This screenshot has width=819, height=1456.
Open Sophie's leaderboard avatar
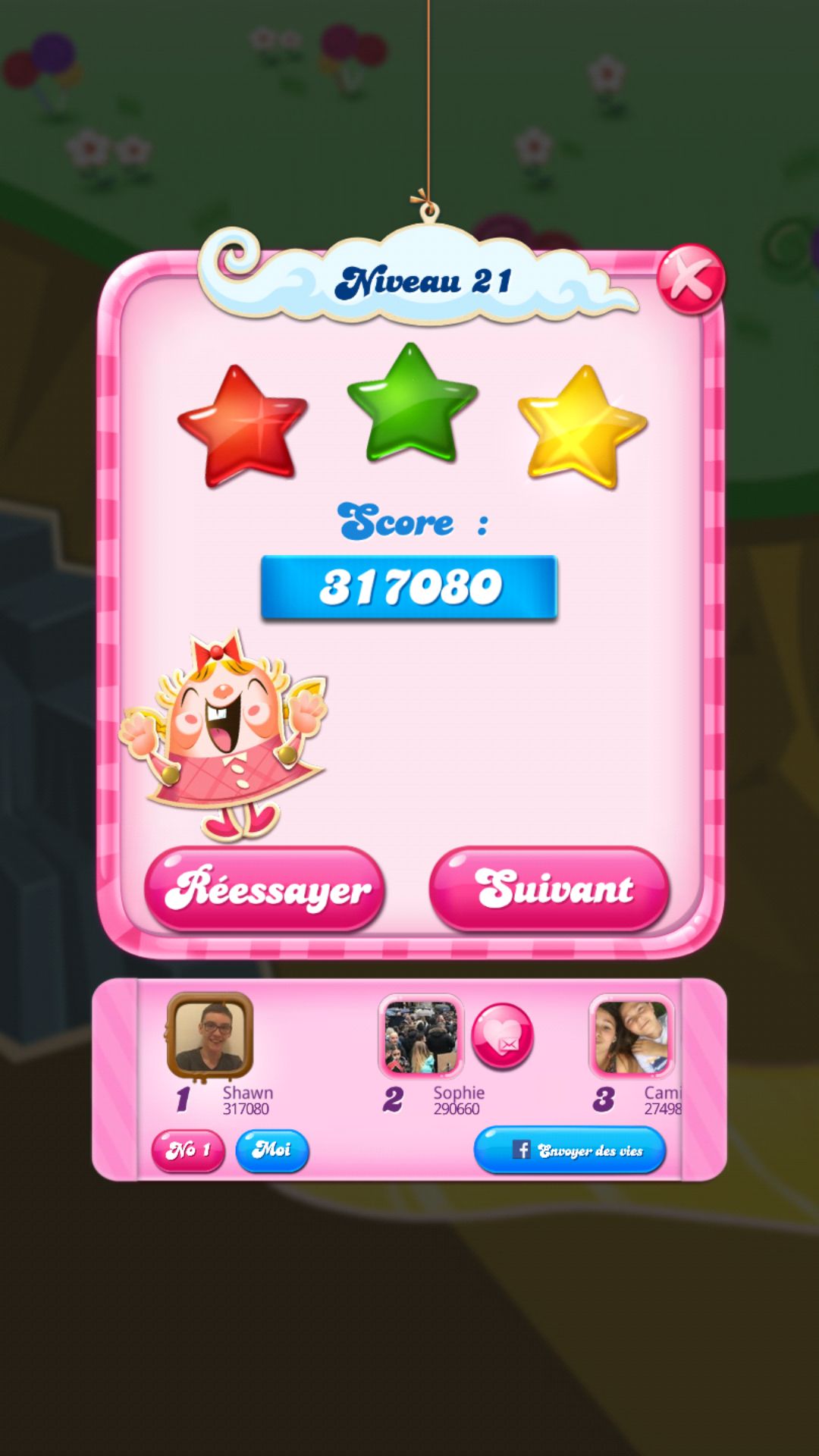pos(421,1036)
